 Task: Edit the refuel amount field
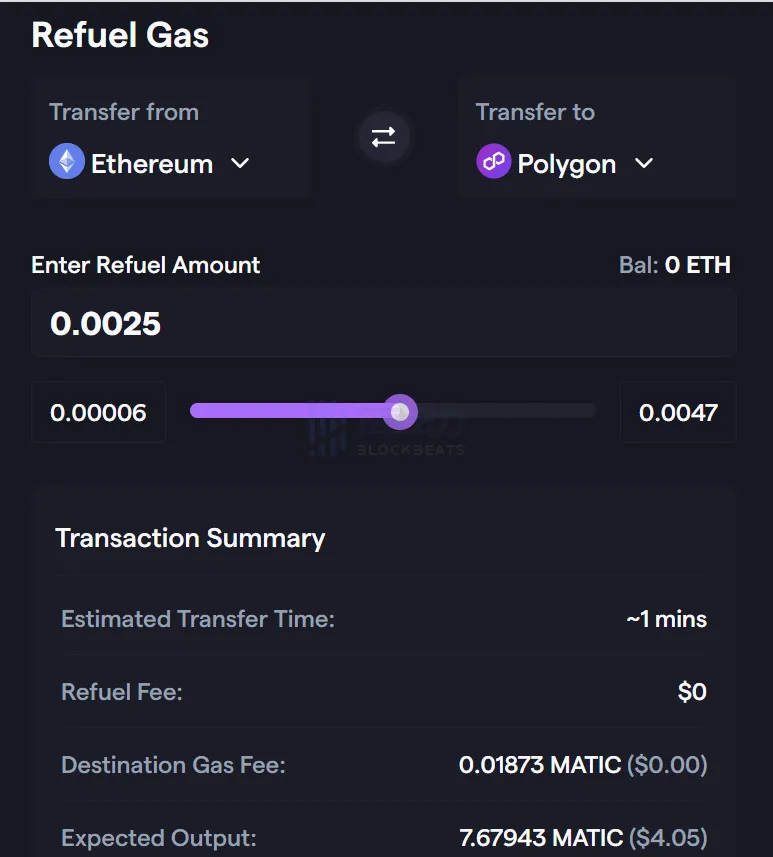pyautogui.click(x=383, y=324)
